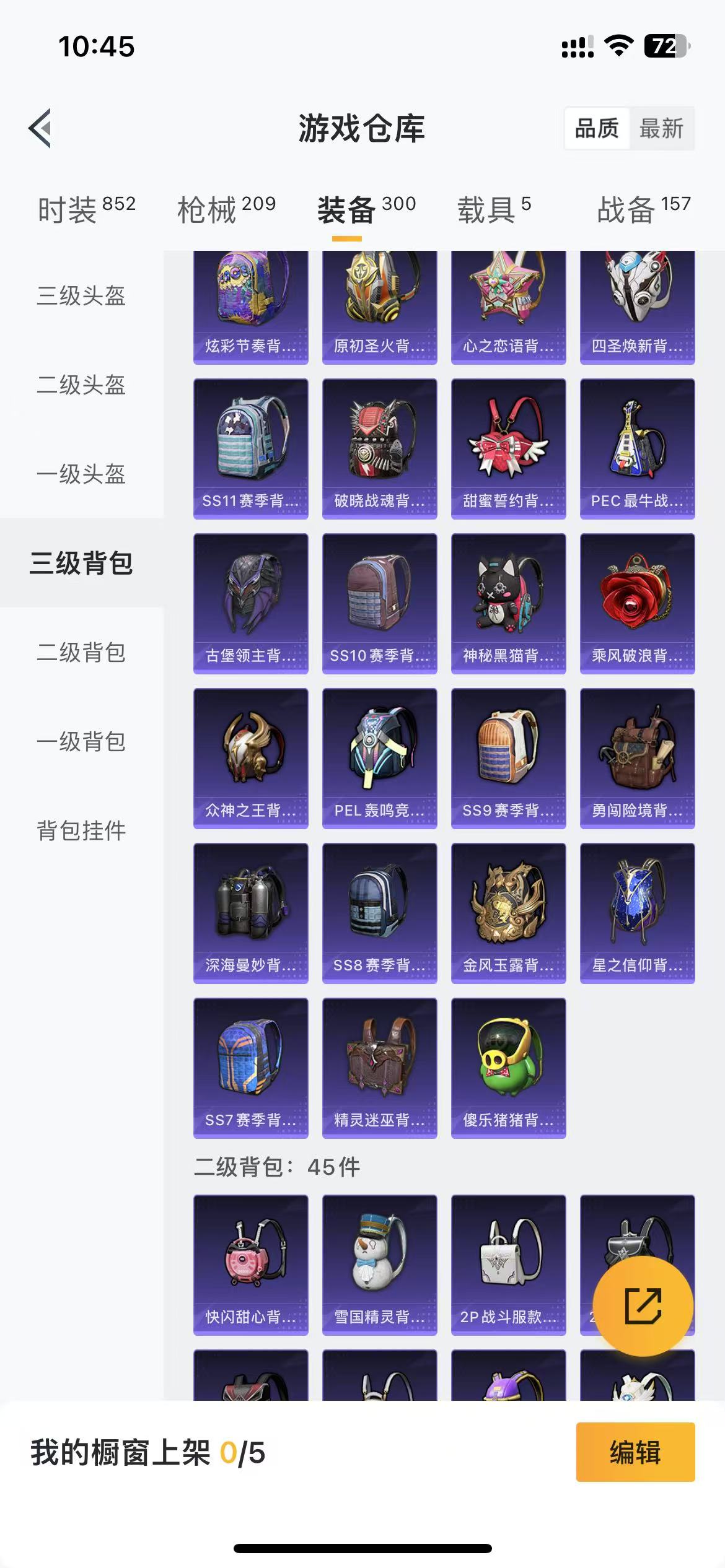Open 背包挂件 category
Image resolution: width=725 pixels, height=1568 pixels.
point(81,830)
